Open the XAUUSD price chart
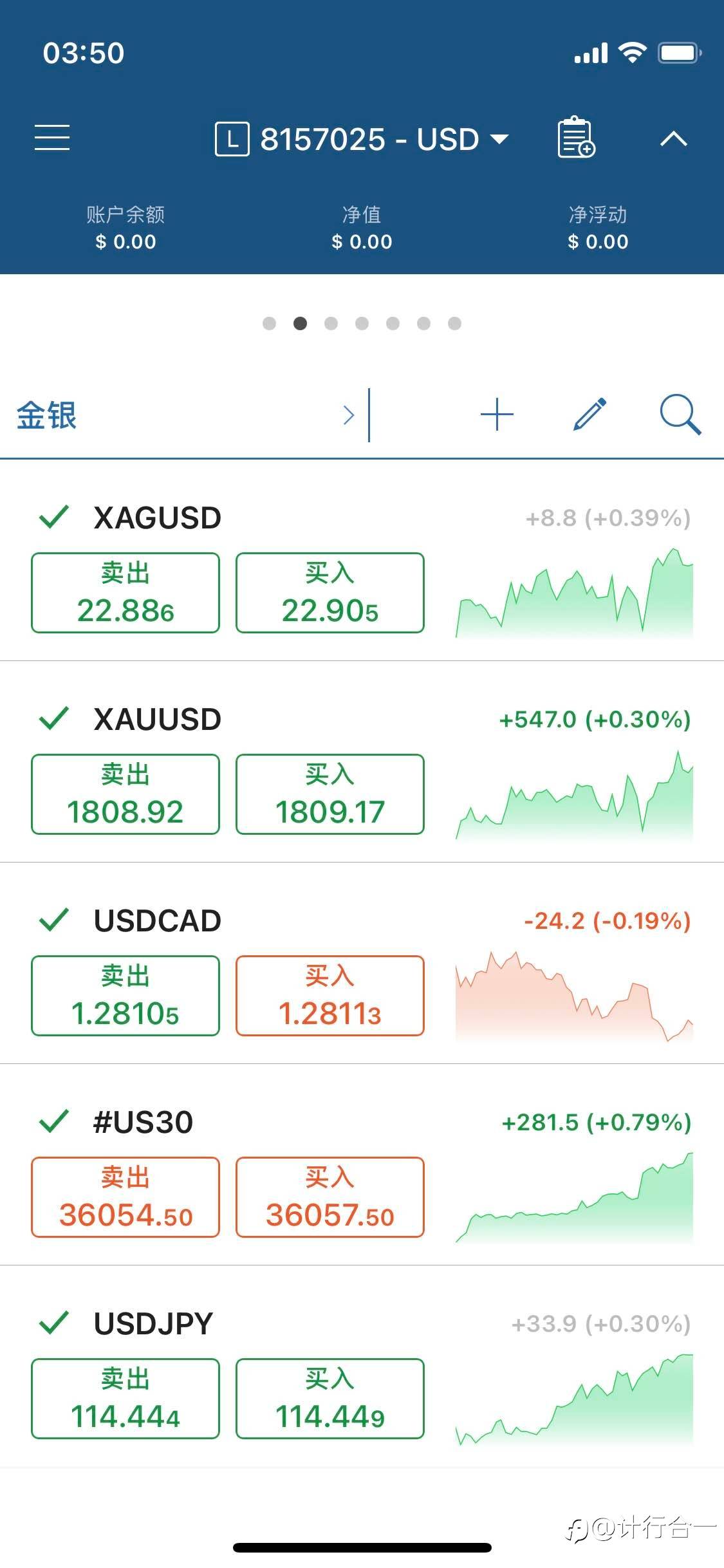This screenshot has width=724, height=1568. (x=574, y=795)
